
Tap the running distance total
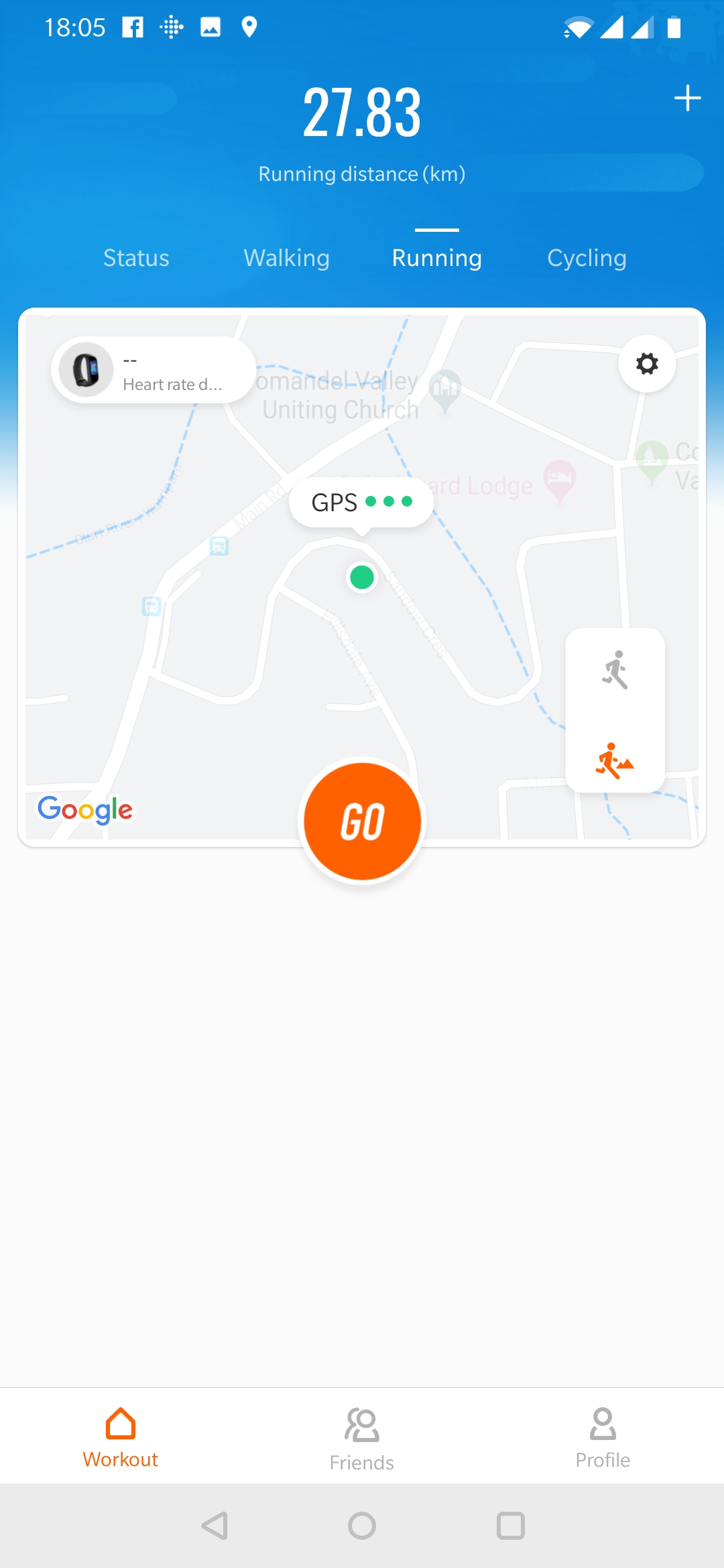coord(362,113)
